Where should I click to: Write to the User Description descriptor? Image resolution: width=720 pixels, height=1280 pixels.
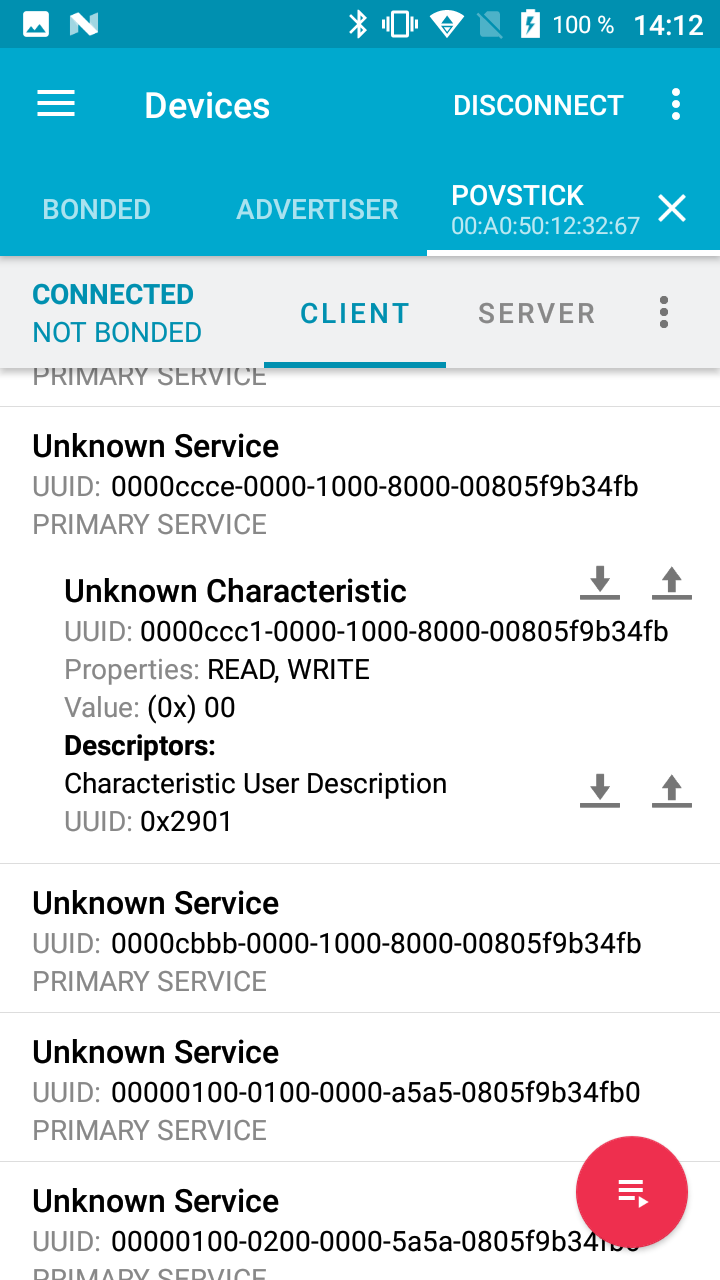pyautogui.click(x=671, y=791)
